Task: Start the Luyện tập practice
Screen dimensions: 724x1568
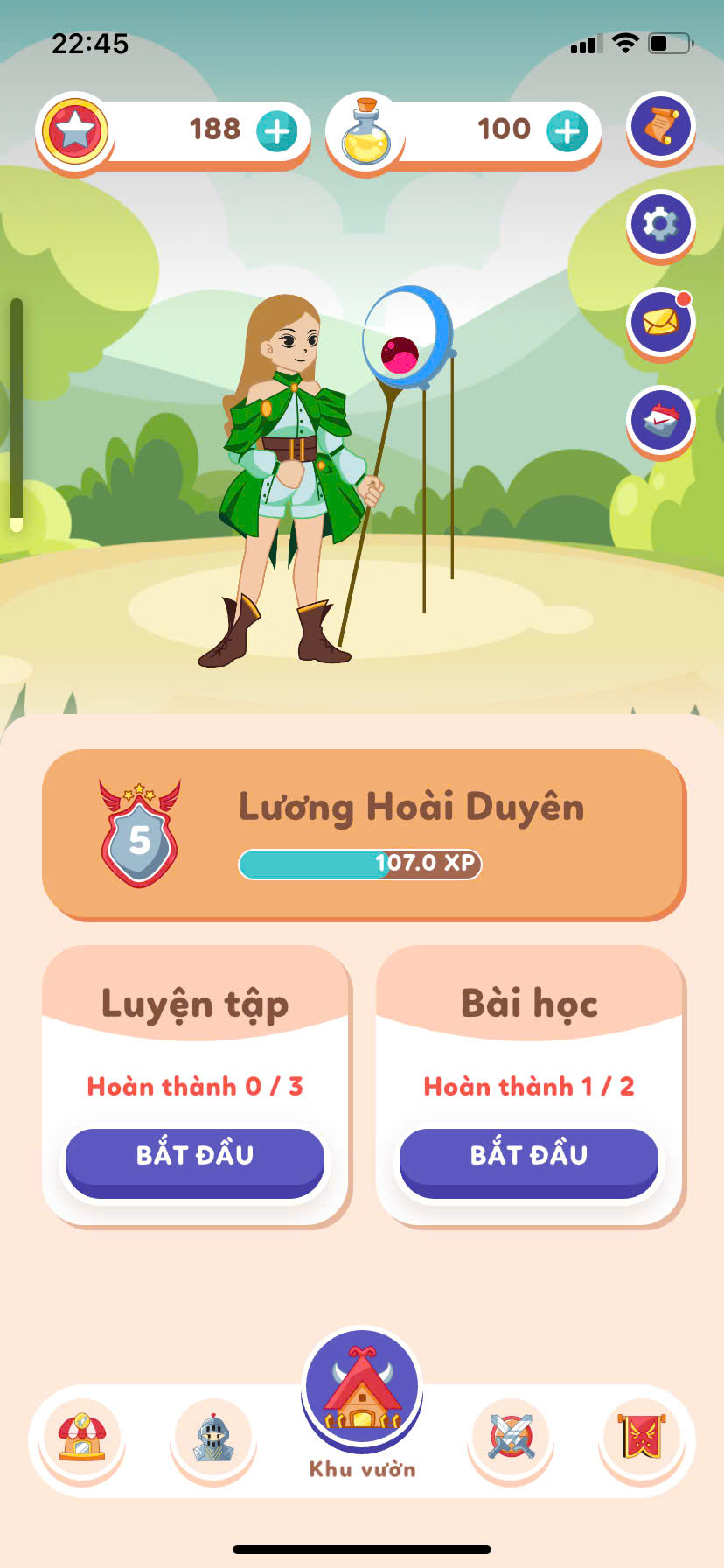Action: (x=195, y=1157)
